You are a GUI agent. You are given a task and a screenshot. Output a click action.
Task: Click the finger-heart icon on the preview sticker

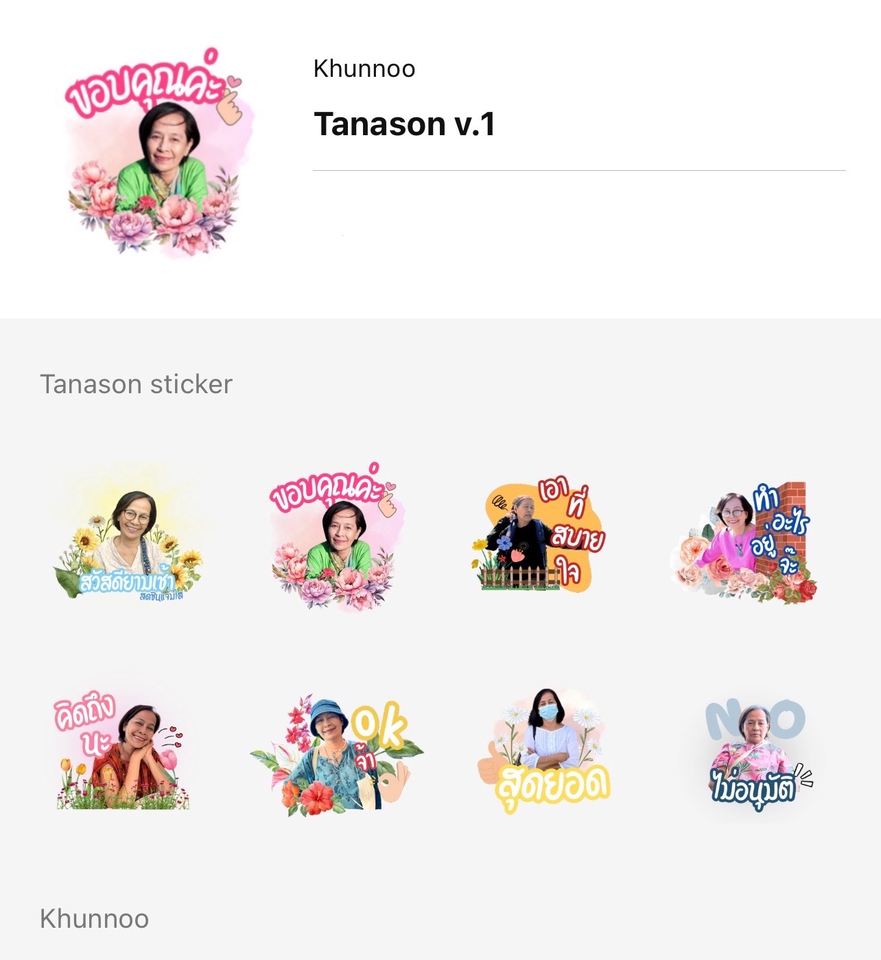pyautogui.click(x=231, y=106)
